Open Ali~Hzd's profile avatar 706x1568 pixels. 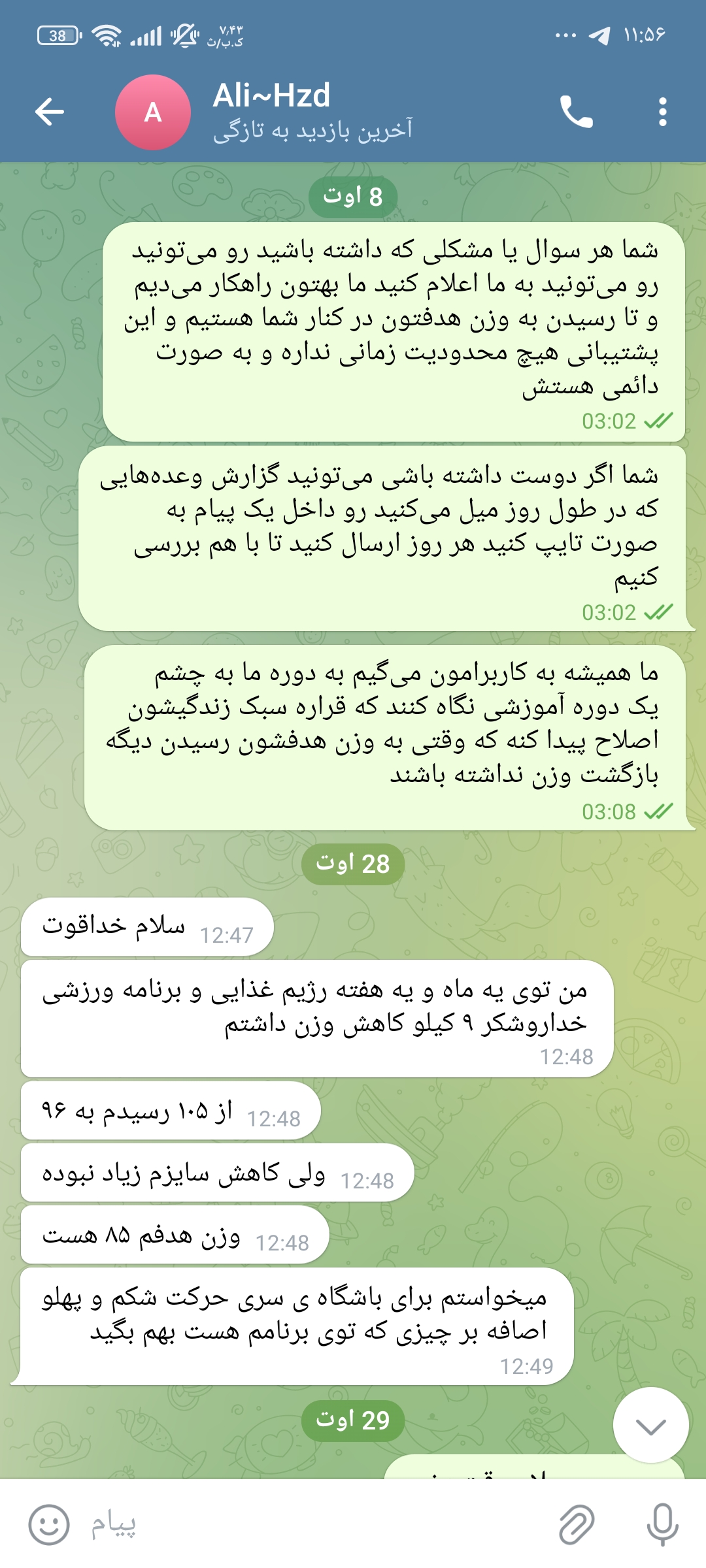point(153,112)
